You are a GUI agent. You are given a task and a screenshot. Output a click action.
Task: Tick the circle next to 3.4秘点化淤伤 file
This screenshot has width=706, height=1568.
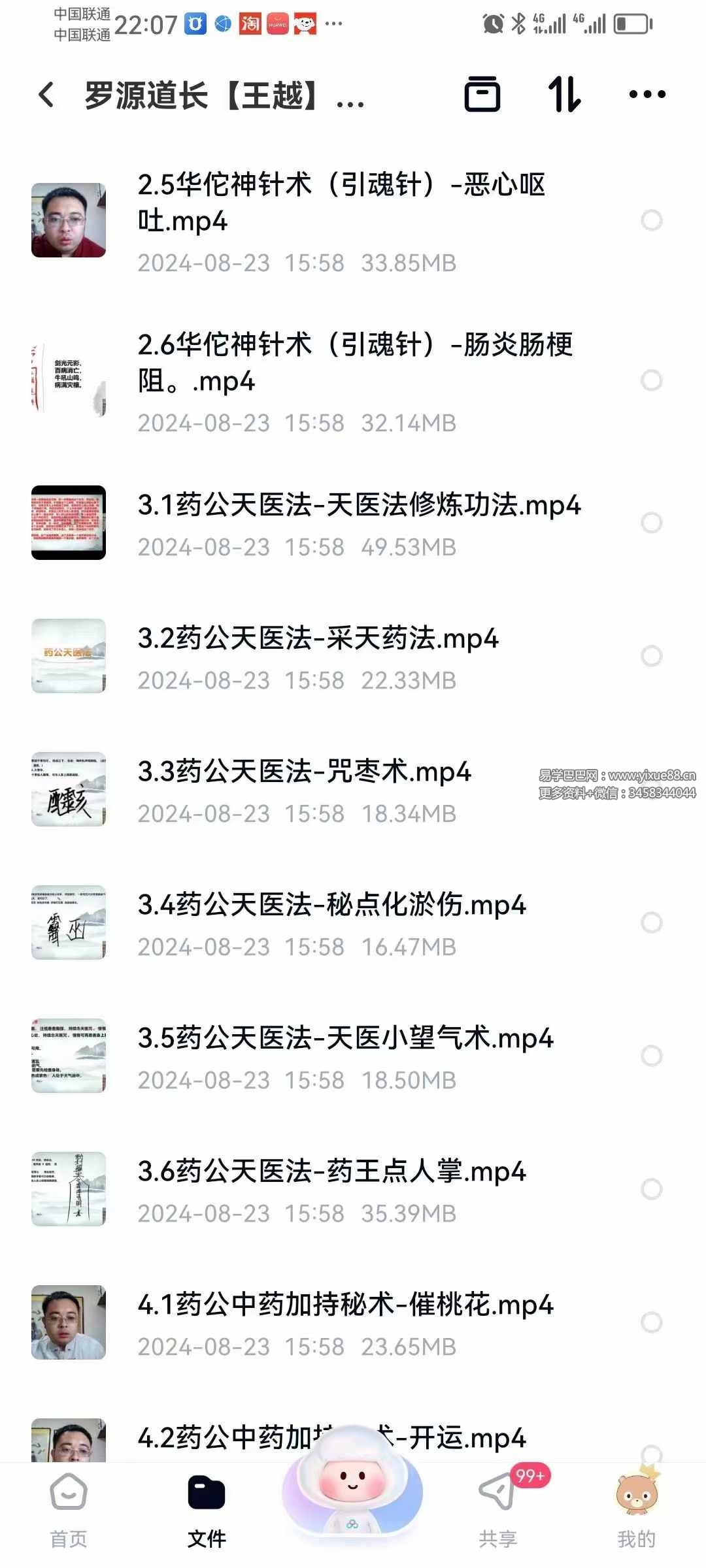click(x=652, y=923)
